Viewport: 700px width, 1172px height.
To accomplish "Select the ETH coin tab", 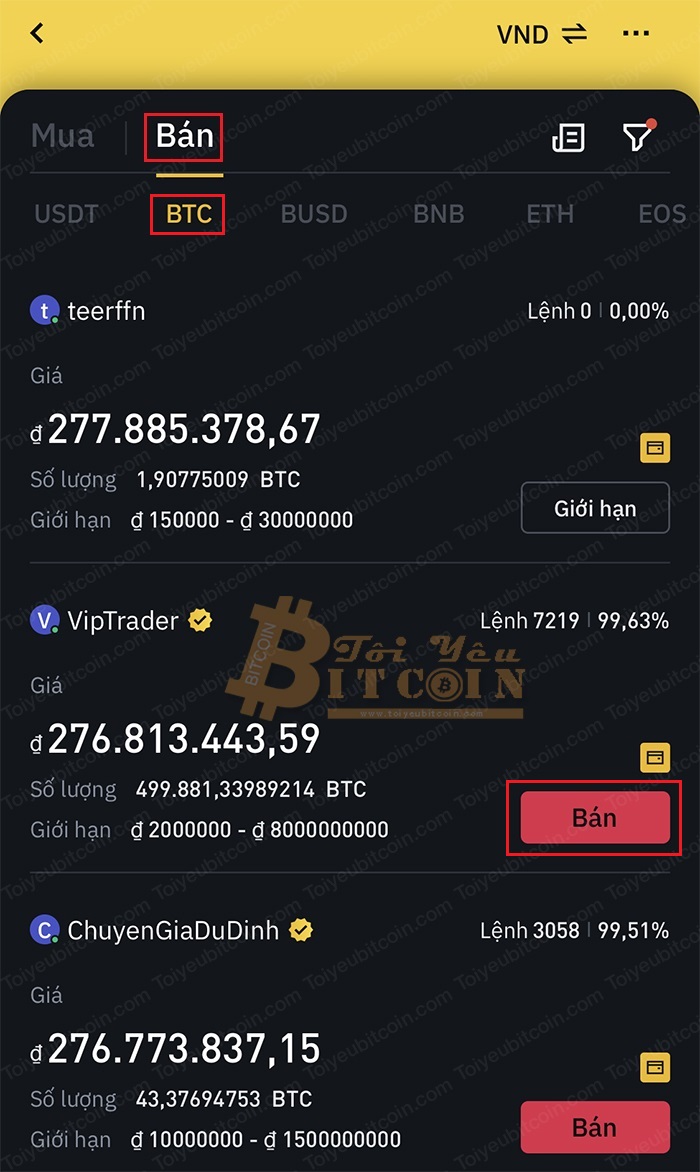I will coord(550,214).
